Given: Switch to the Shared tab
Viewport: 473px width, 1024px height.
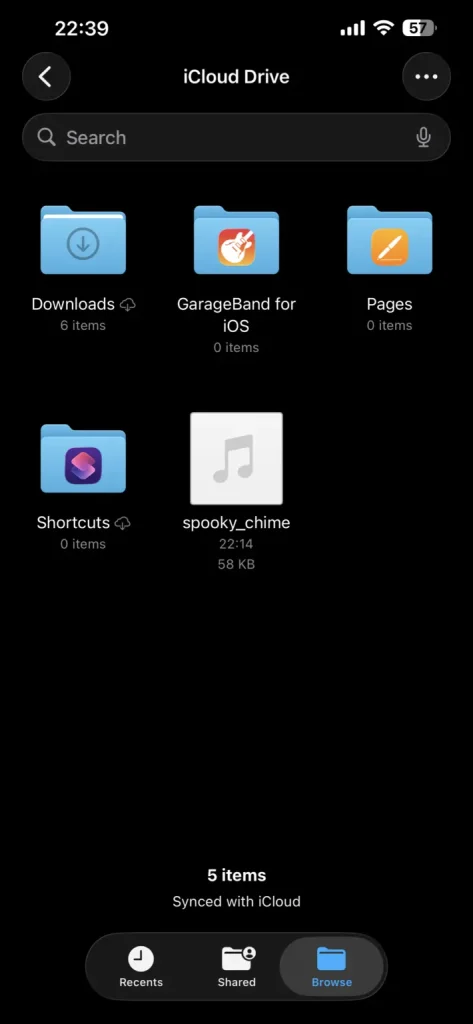Looking at the screenshot, I should 236,967.
